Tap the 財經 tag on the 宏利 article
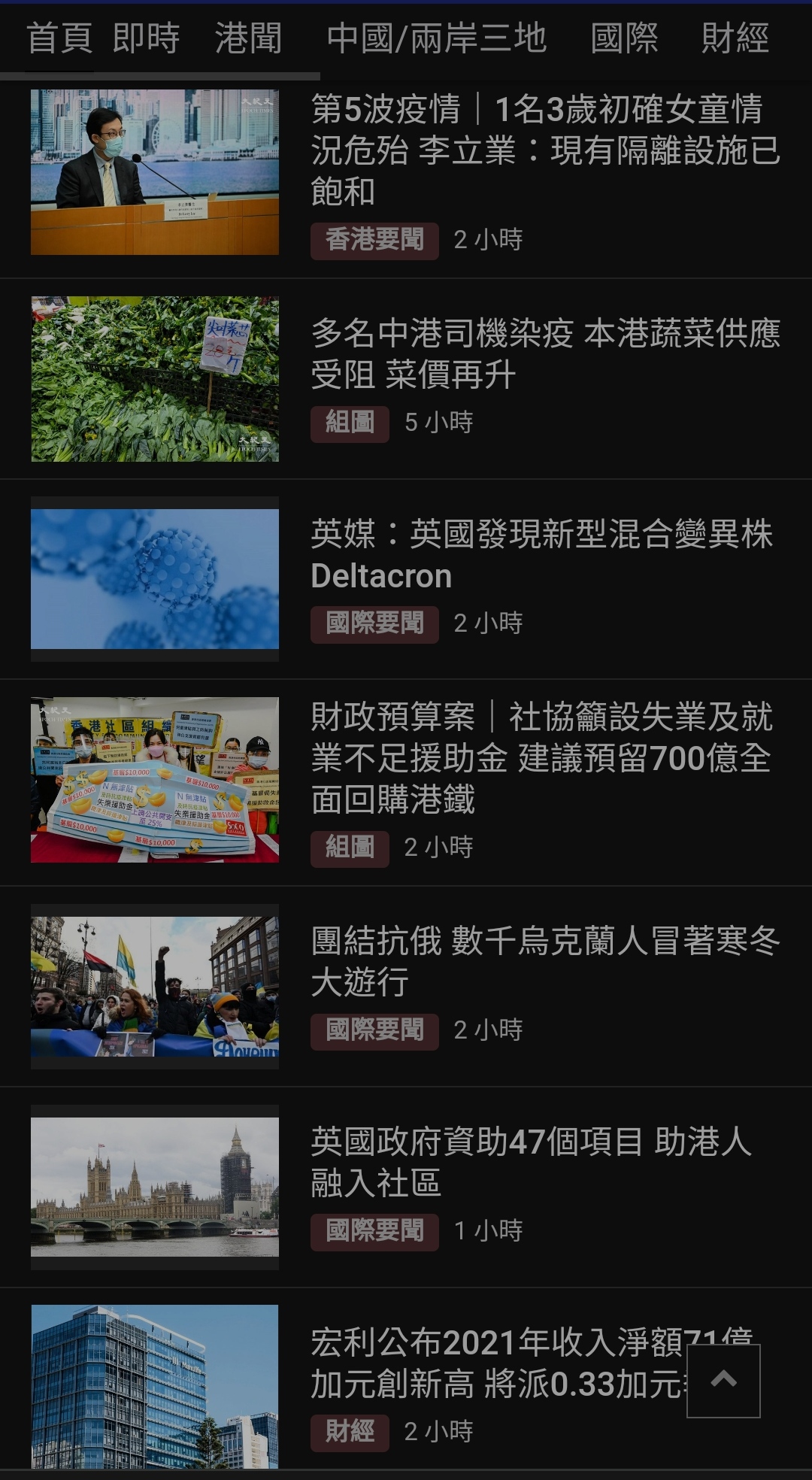The image size is (812, 1480). [x=350, y=1432]
